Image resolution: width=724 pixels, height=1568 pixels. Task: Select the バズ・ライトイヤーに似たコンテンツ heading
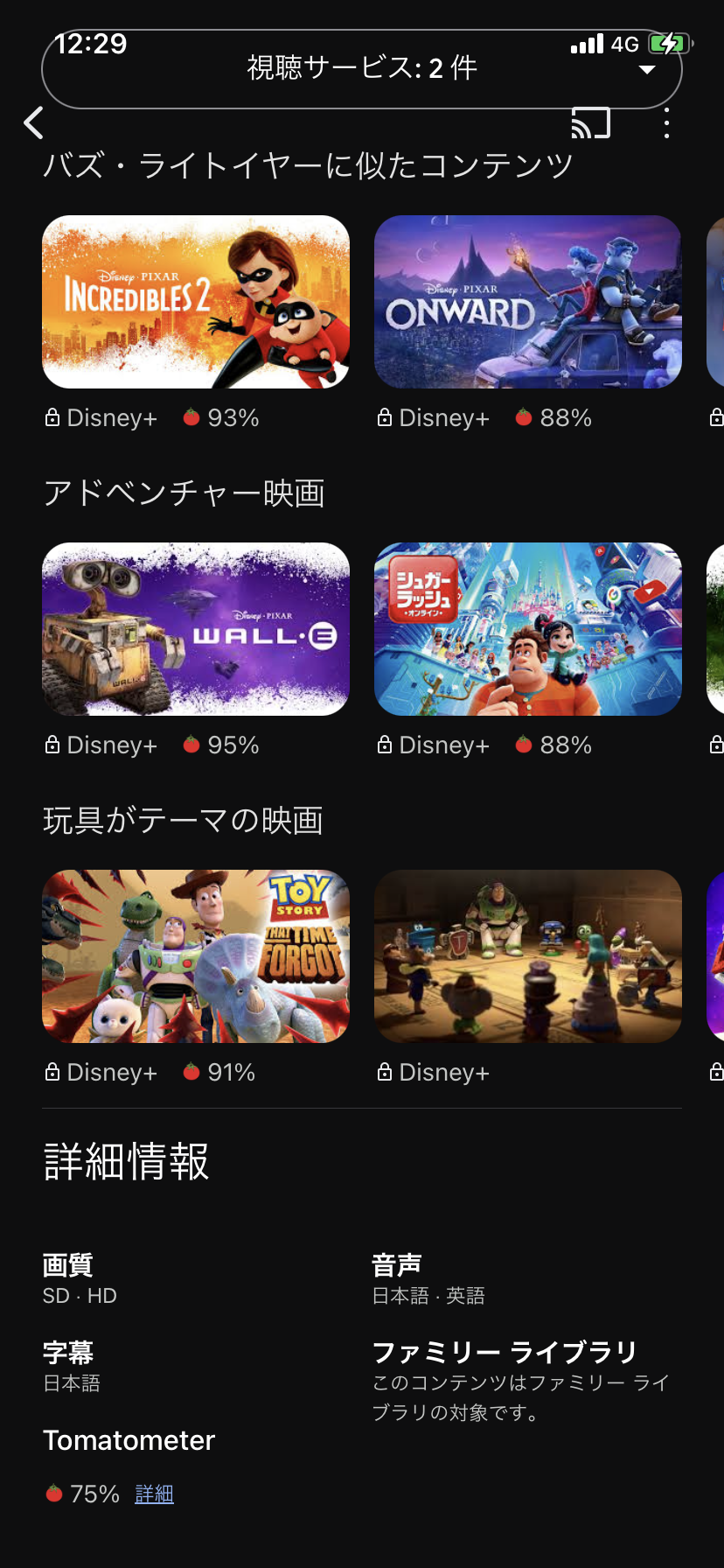pyautogui.click(x=308, y=164)
